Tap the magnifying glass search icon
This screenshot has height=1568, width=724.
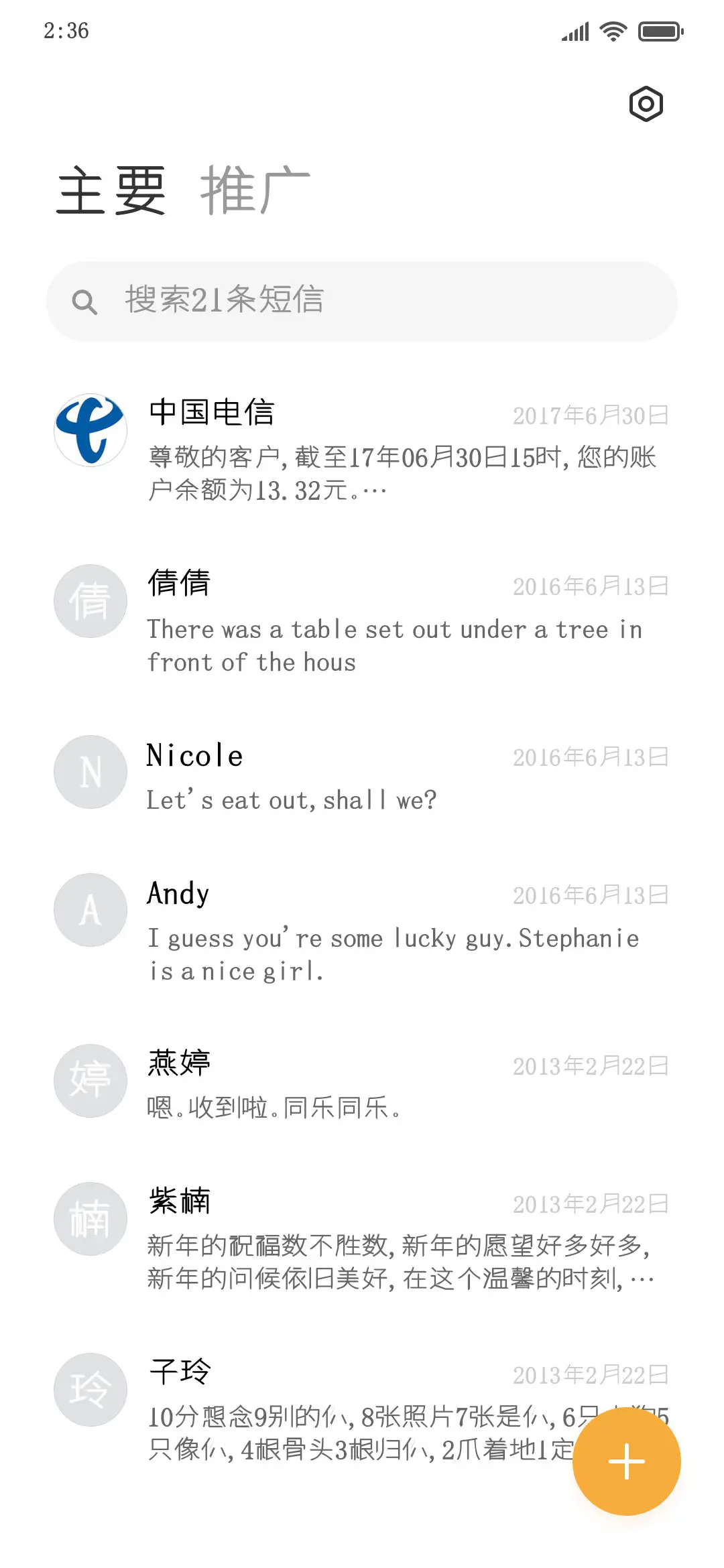(87, 302)
